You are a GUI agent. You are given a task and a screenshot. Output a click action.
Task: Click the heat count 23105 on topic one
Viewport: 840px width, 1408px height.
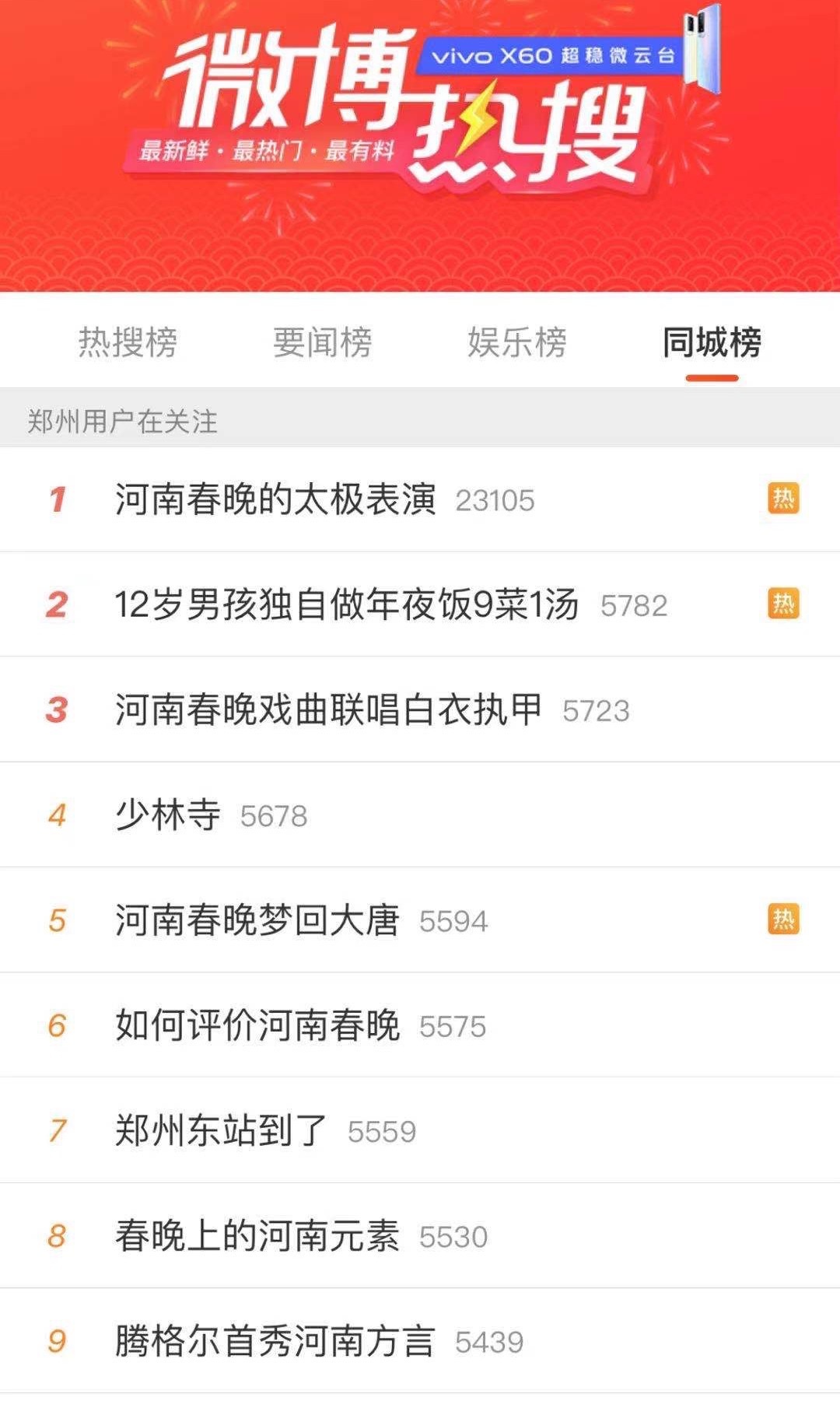[493, 502]
